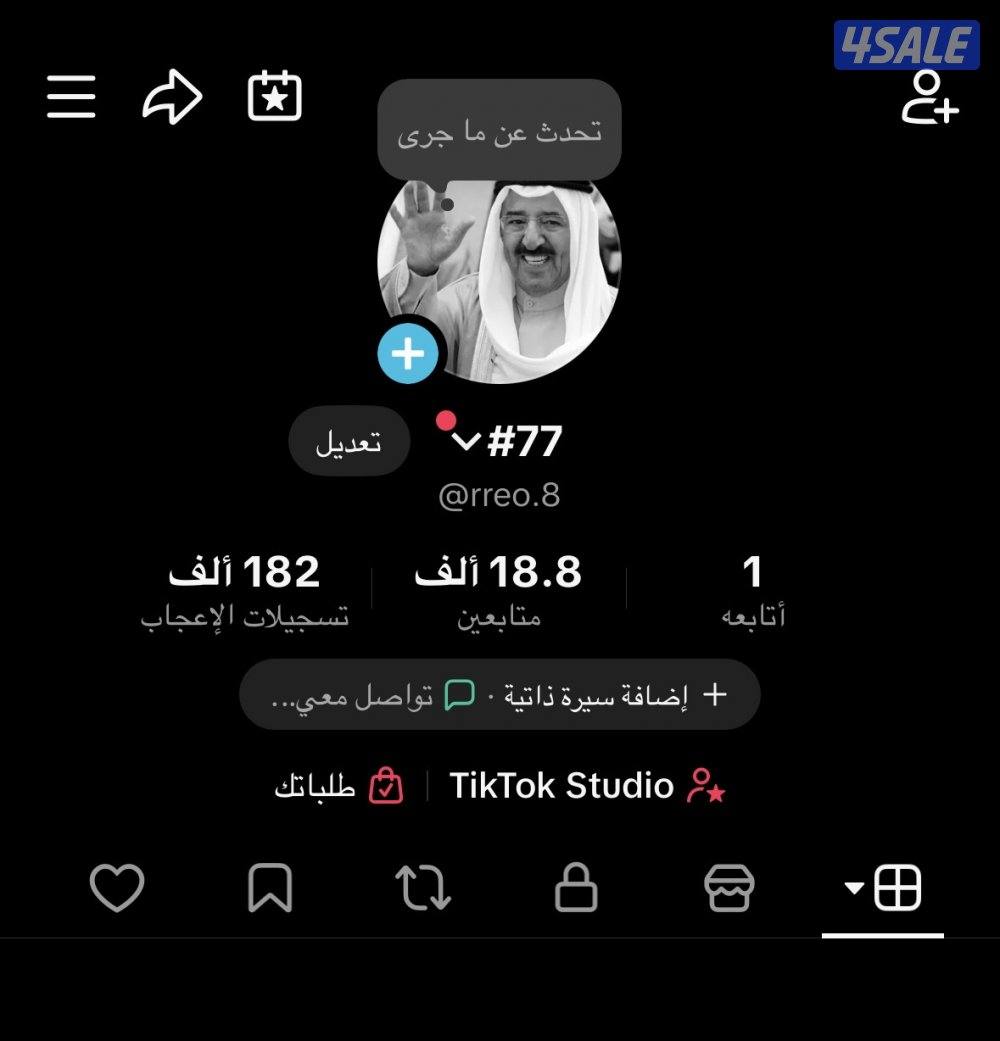Tap the تعديل edit profile button
The width and height of the screenshot is (1000, 1041).
349,440
